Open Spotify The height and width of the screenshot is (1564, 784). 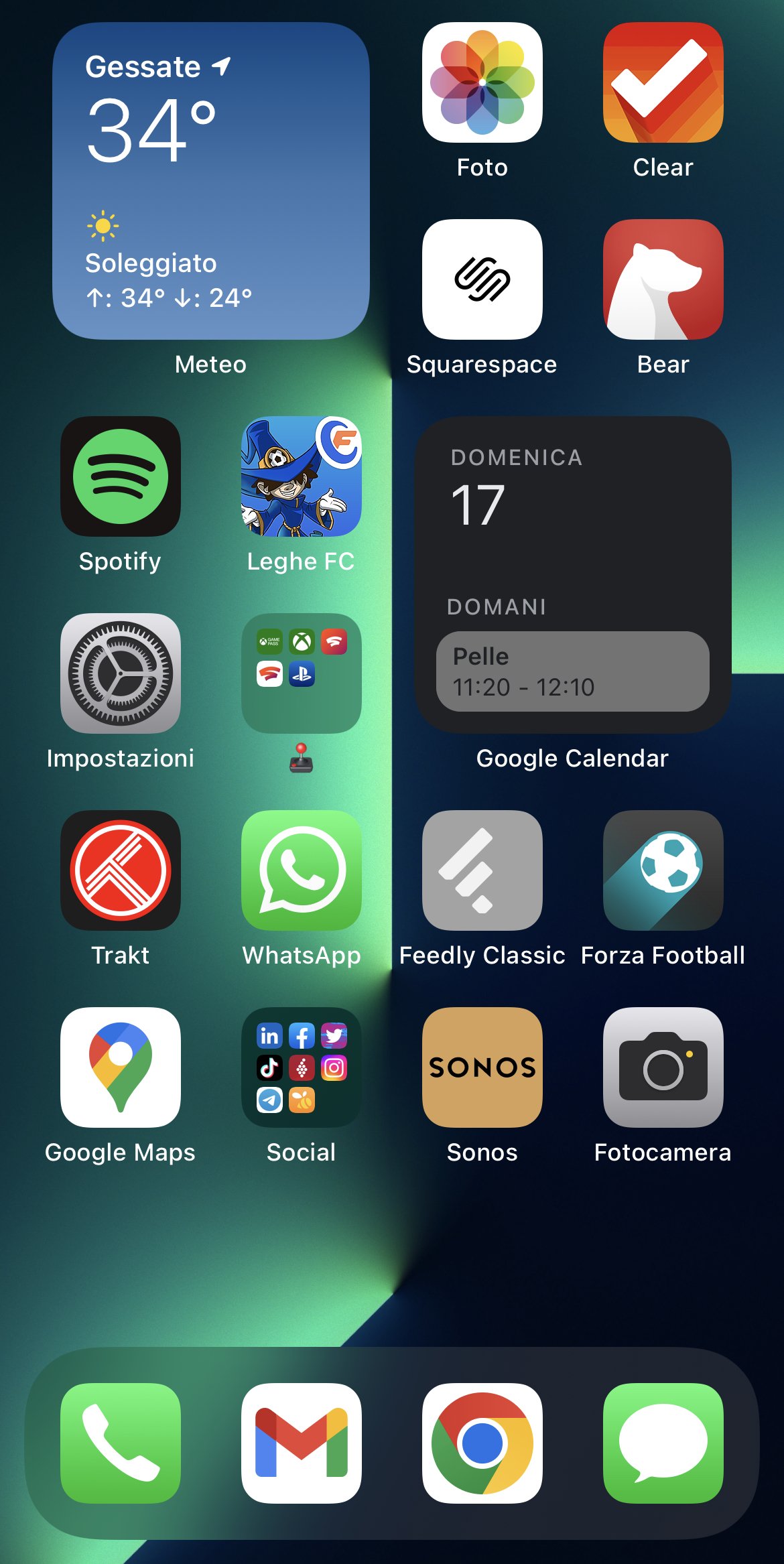click(121, 476)
